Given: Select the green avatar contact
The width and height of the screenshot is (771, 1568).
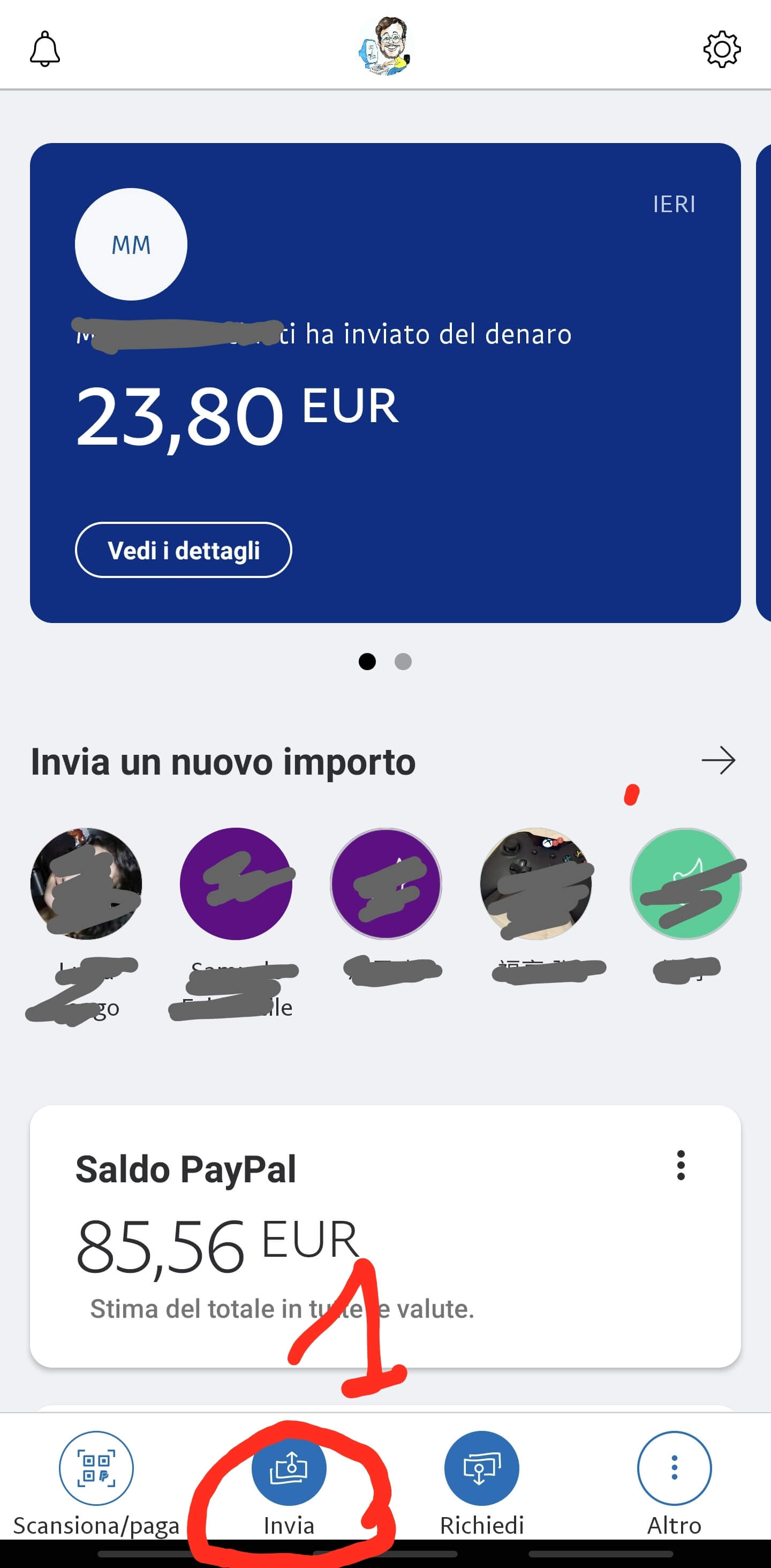Looking at the screenshot, I should click(x=685, y=883).
